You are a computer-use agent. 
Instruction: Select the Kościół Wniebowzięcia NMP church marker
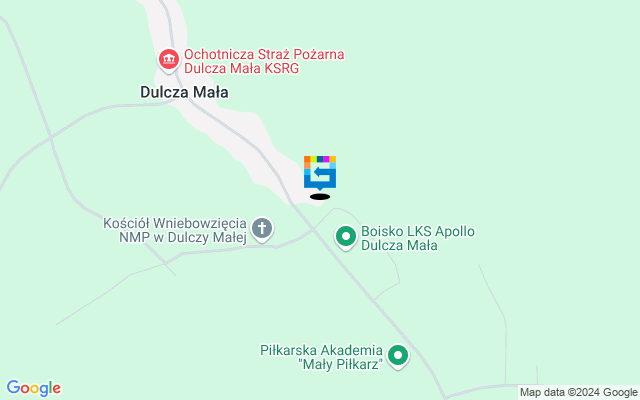262,229
